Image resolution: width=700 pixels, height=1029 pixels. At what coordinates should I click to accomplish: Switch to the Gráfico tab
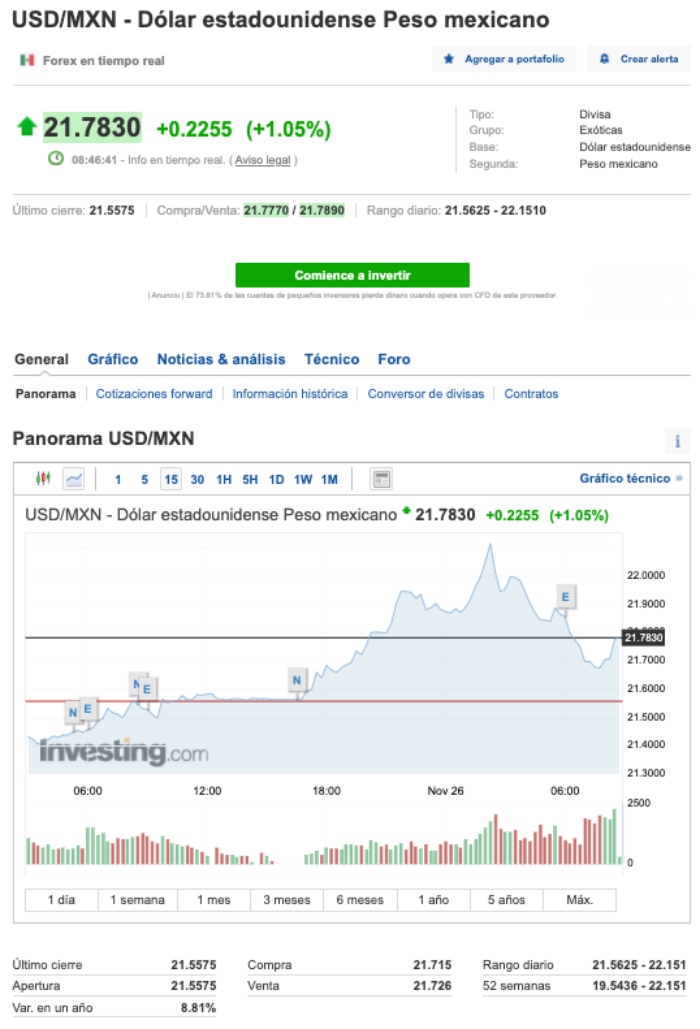coord(113,359)
